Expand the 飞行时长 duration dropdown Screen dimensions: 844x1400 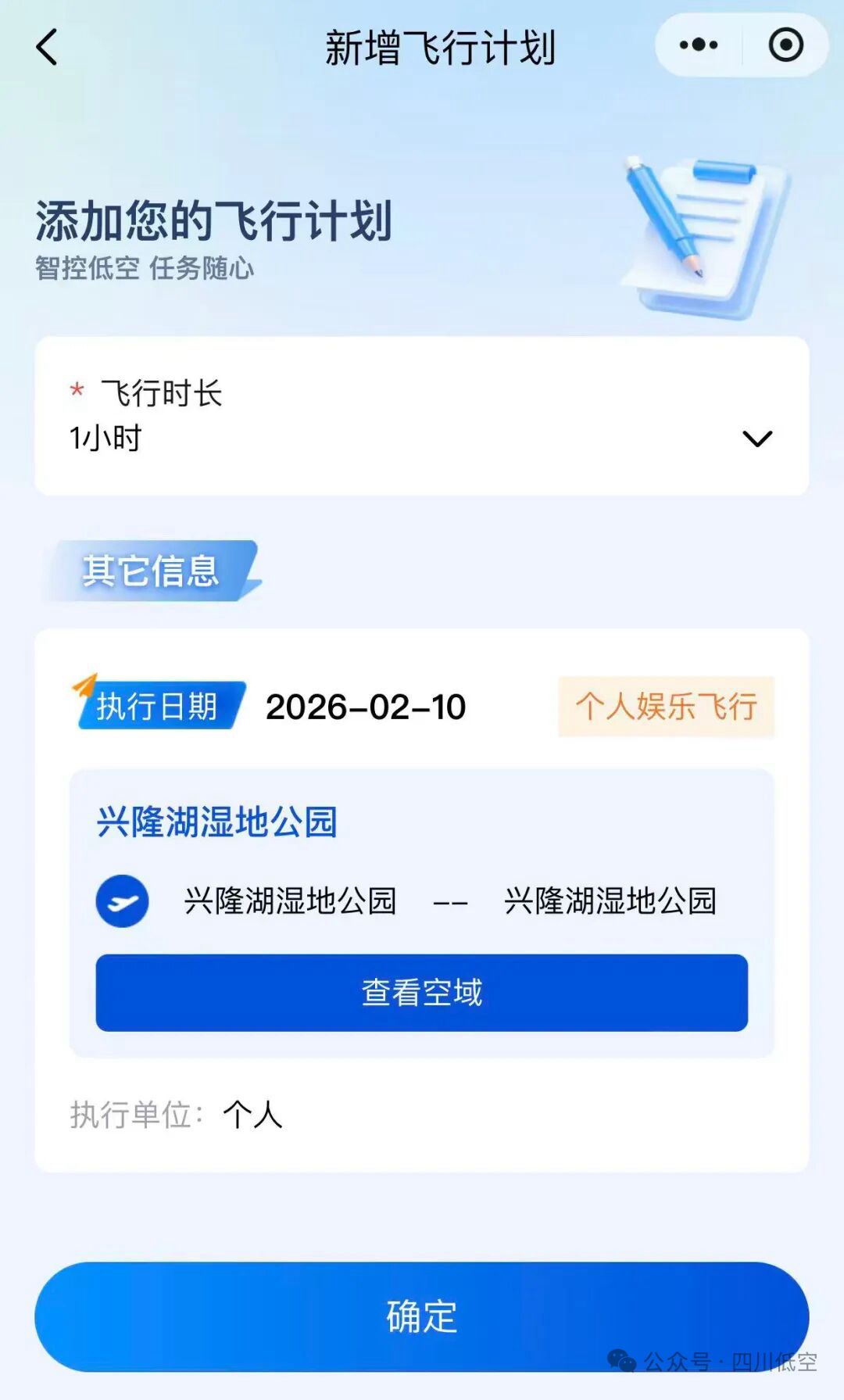tap(756, 439)
